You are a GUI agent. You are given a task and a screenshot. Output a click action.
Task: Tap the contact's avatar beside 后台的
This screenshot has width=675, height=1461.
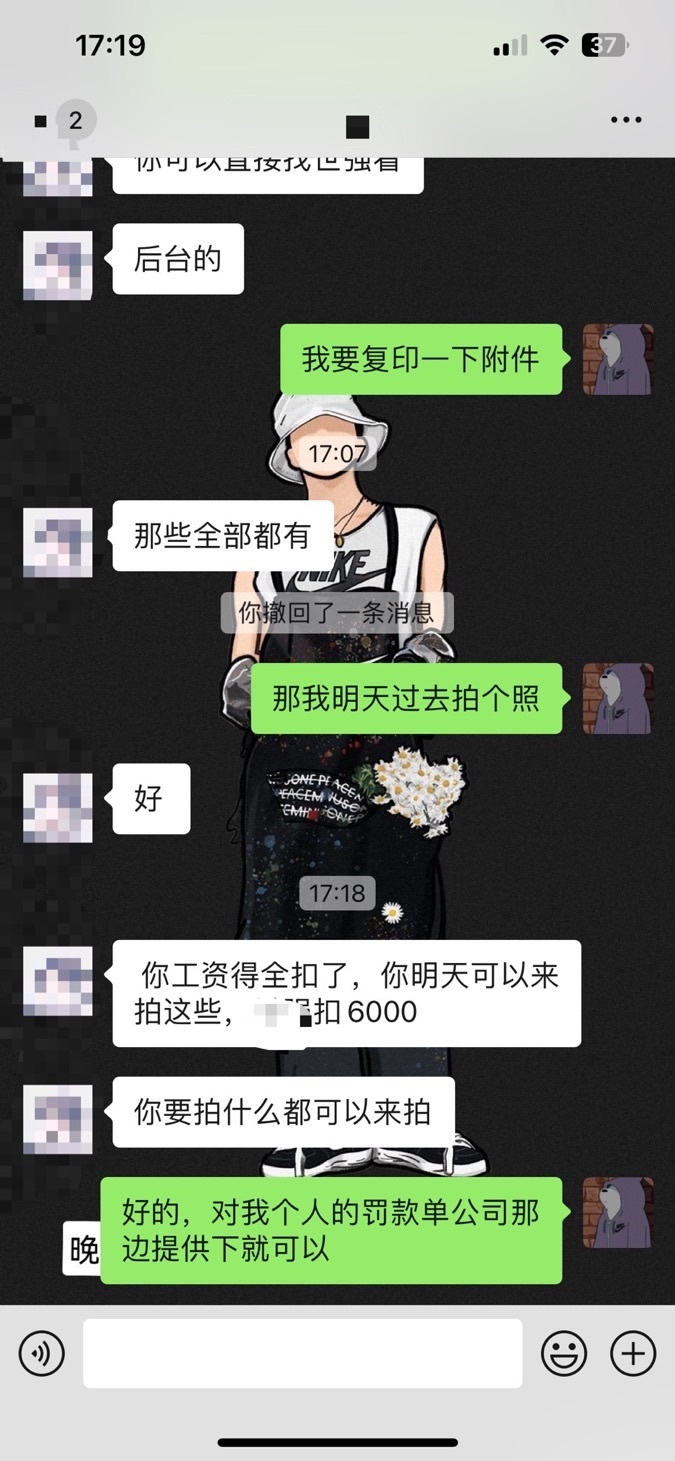[x=58, y=265]
